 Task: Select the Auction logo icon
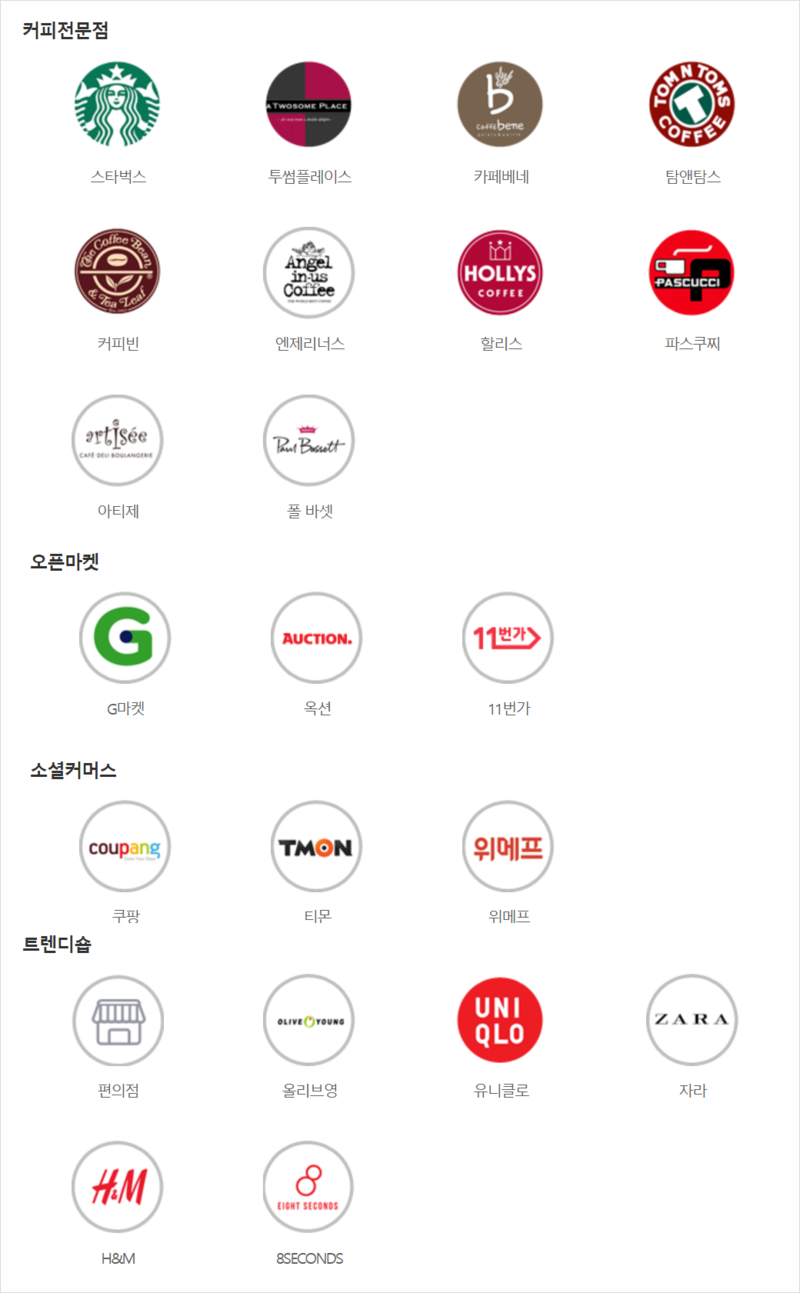(315, 638)
